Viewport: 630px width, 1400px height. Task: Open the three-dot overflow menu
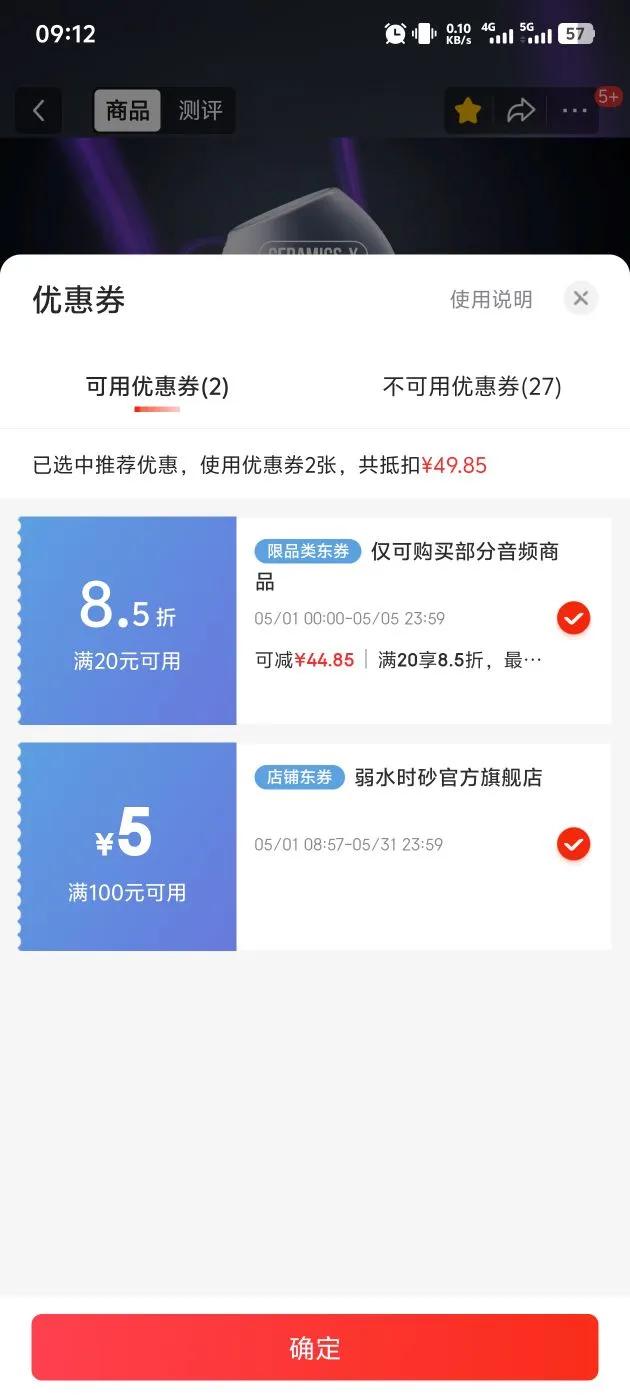pos(575,111)
